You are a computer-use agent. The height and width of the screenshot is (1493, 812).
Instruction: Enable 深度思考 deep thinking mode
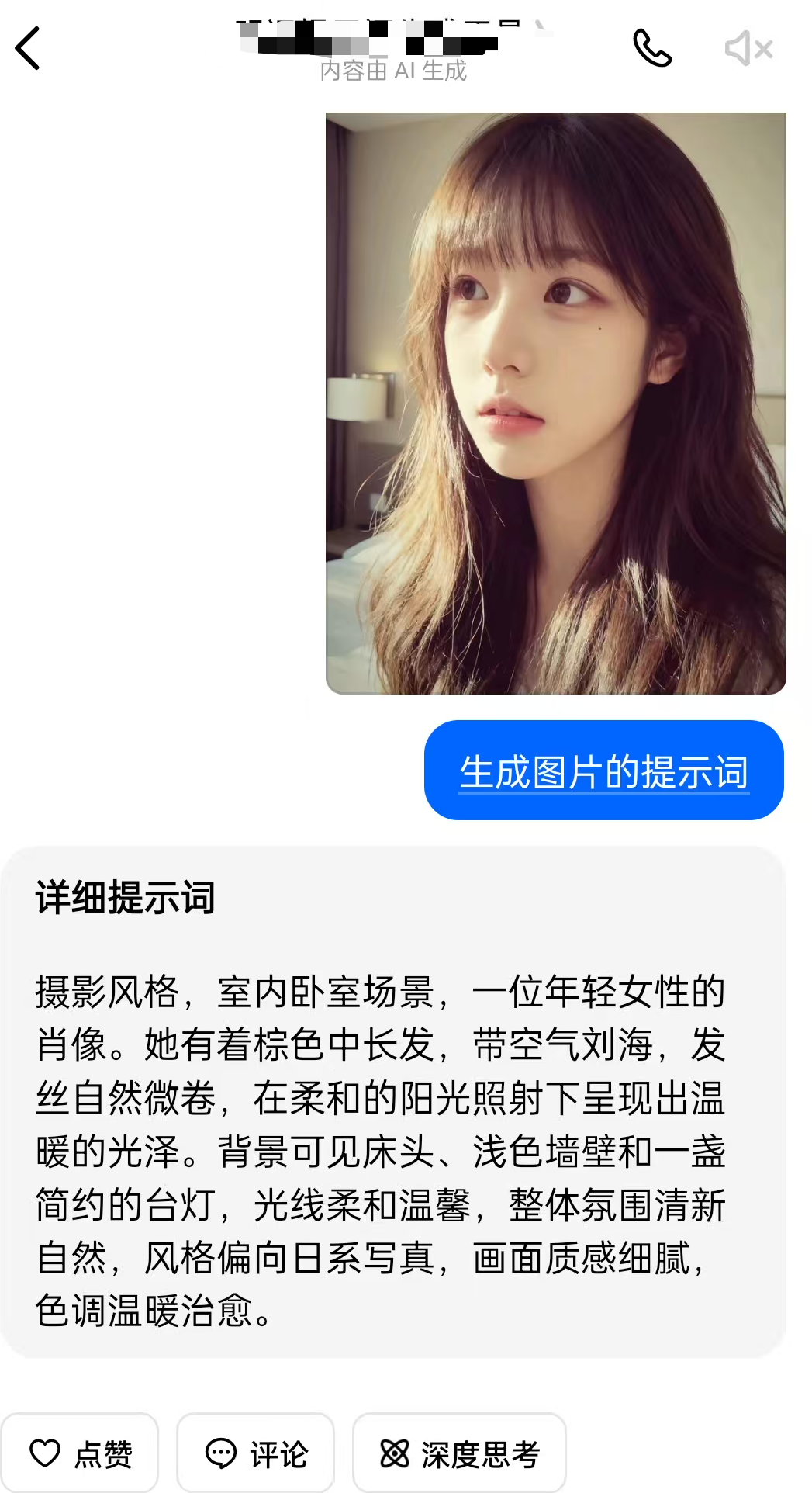tap(459, 1453)
